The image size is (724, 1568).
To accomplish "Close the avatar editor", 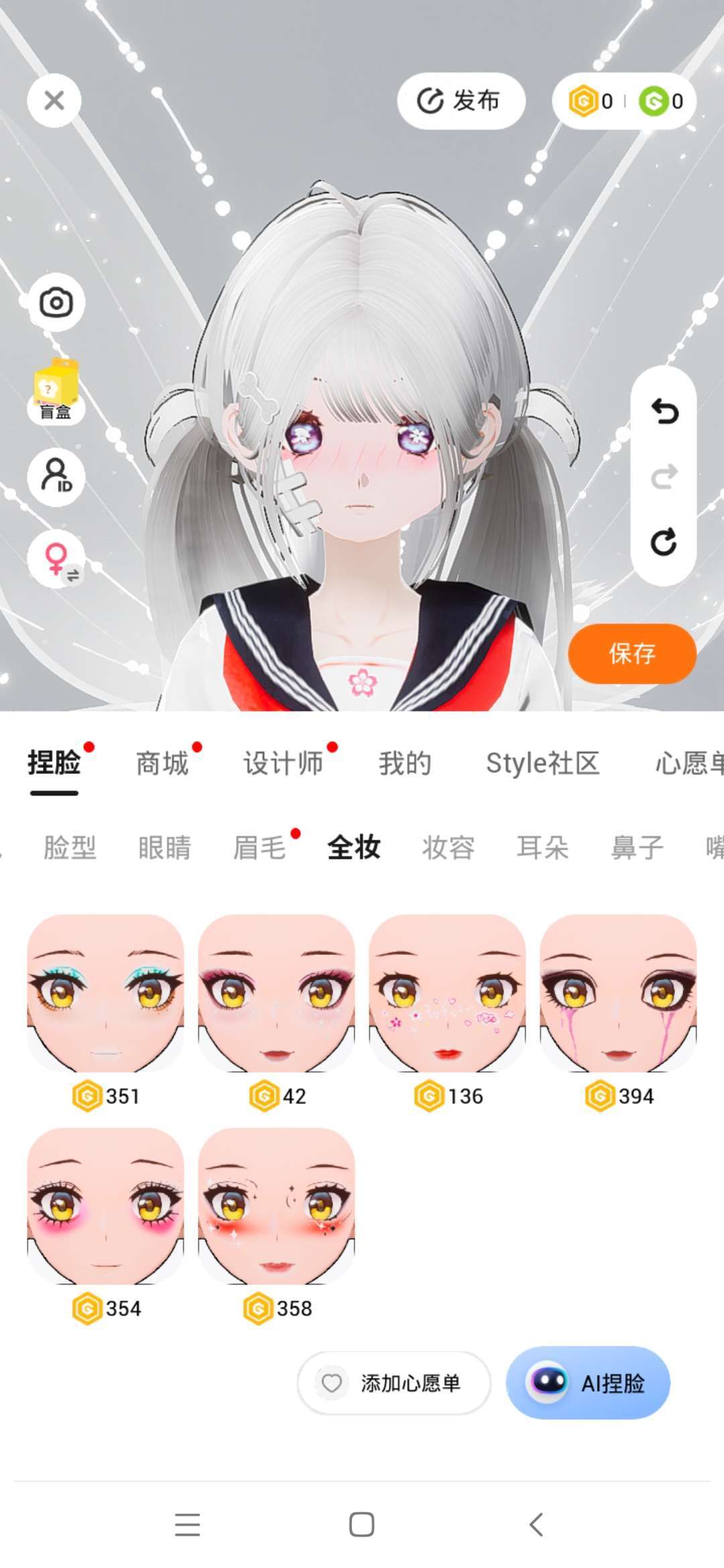I will [x=54, y=101].
